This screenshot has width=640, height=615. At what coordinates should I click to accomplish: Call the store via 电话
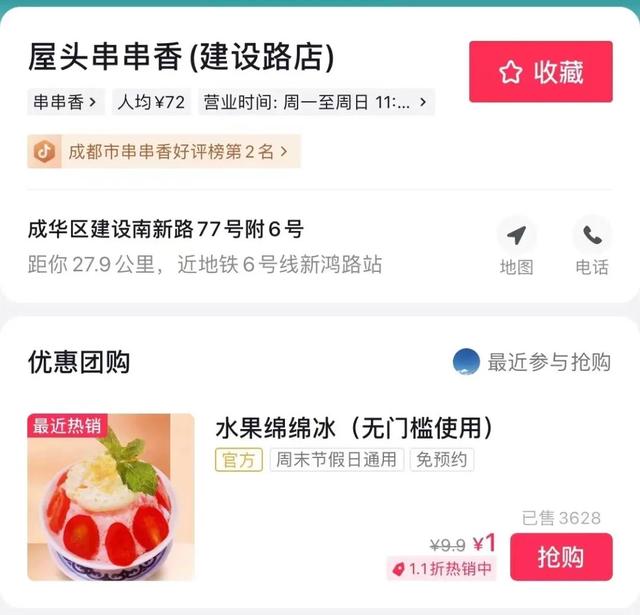coord(592,246)
